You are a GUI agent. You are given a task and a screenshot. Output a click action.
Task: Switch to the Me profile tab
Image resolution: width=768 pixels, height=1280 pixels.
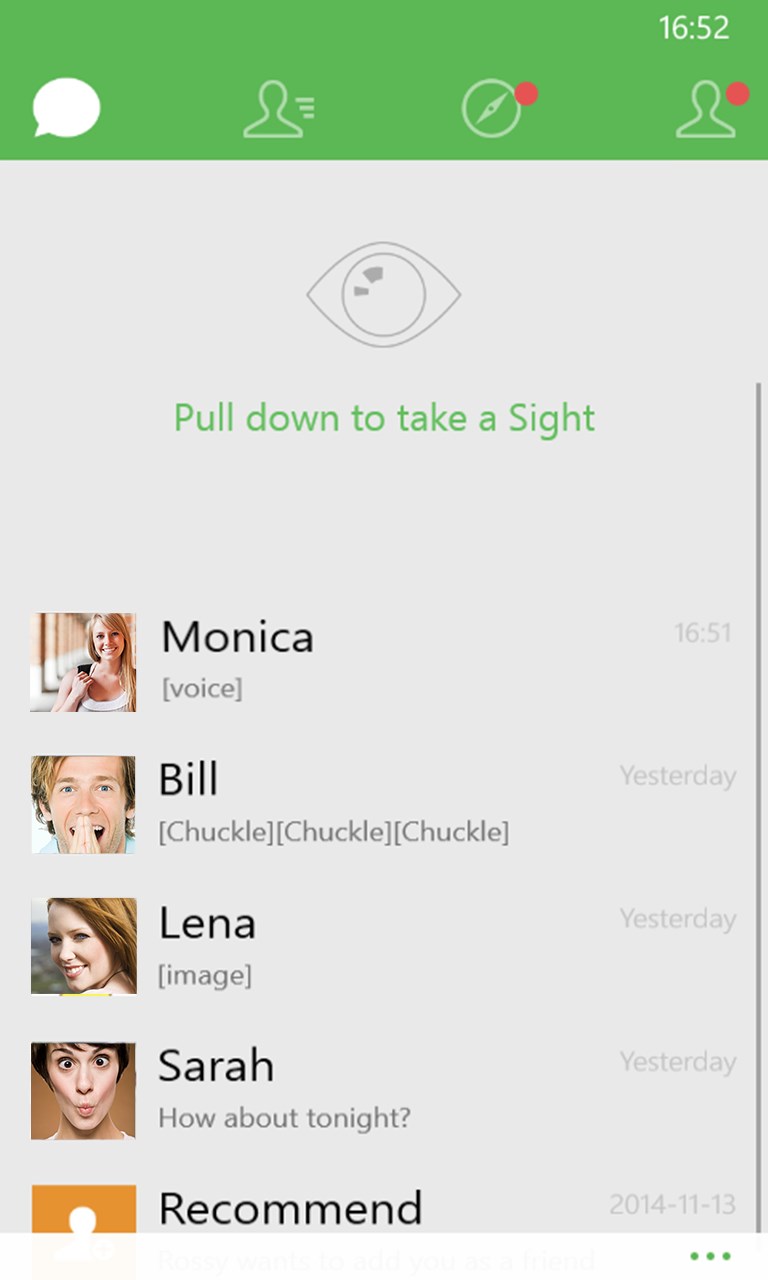[706, 108]
